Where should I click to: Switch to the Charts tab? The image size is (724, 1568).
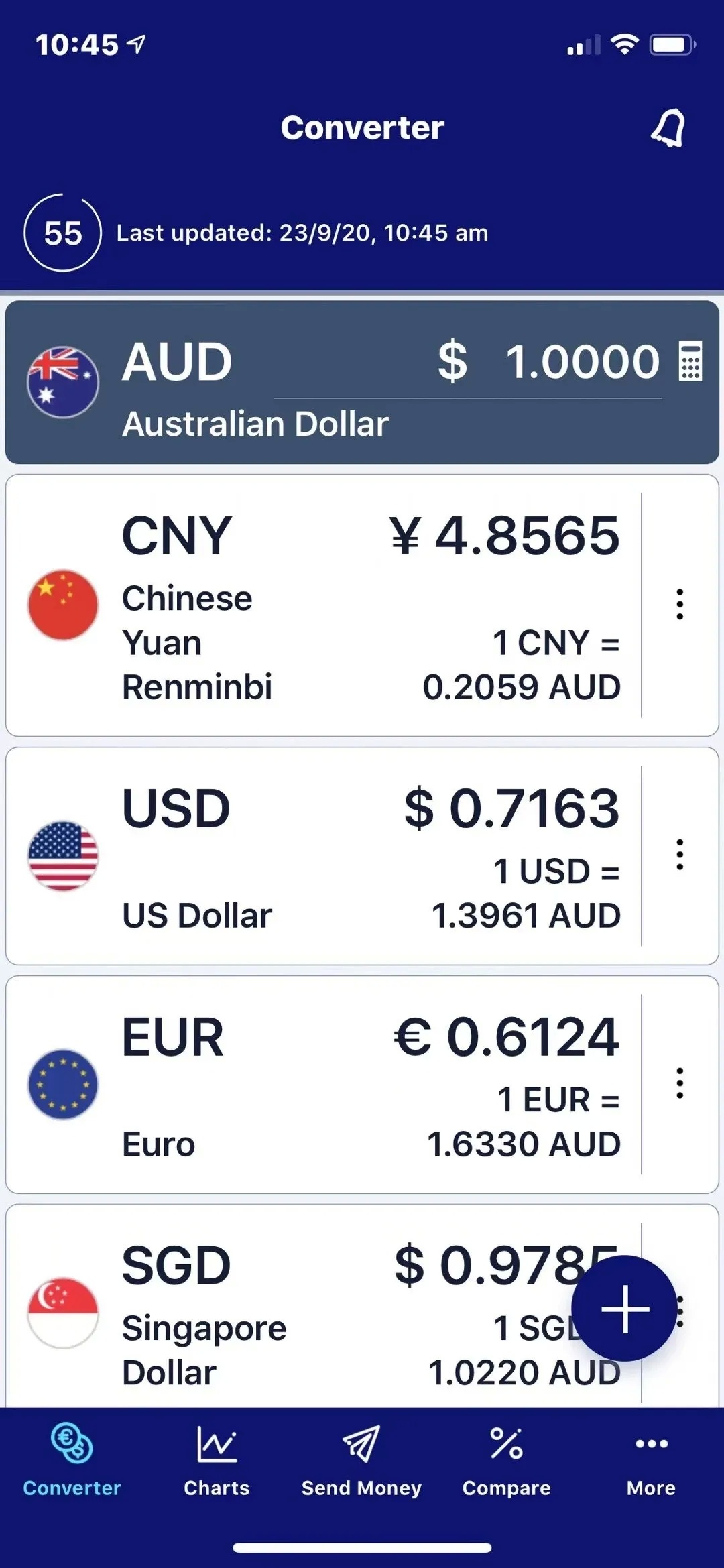[x=217, y=1461]
